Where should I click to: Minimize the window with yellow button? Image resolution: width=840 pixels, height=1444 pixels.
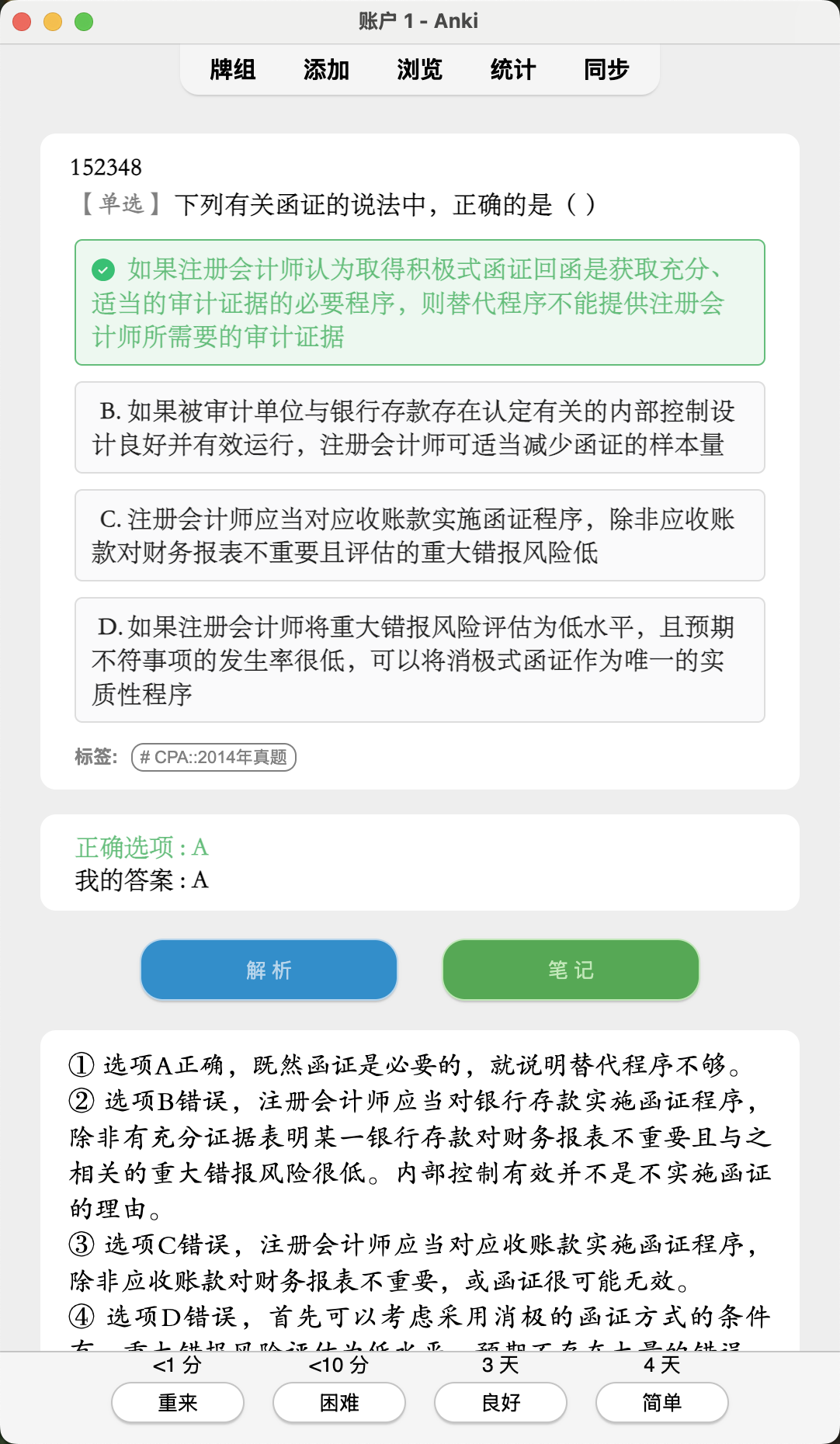pyautogui.click(x=53, y=22)
